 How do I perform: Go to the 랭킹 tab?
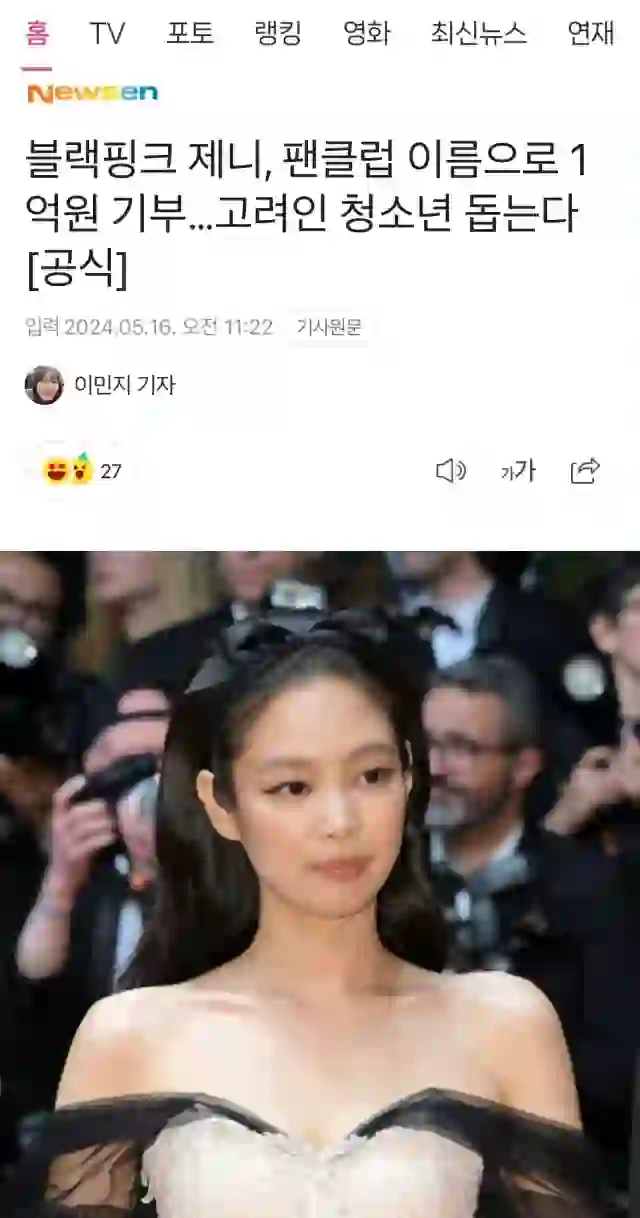(x=279, y=33)
